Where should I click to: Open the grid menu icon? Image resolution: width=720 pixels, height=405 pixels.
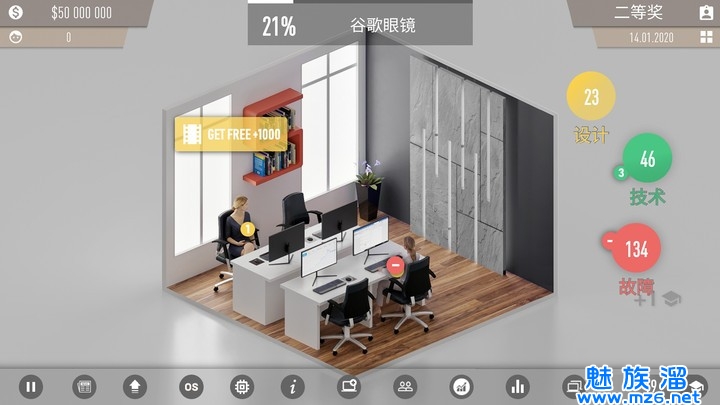tap(705, 37)
